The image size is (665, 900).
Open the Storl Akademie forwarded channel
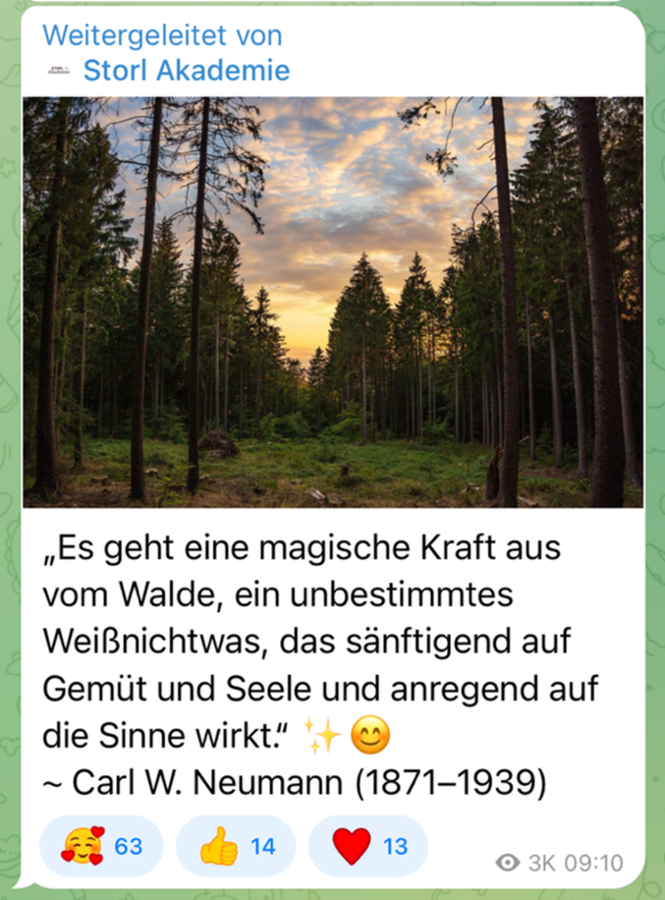[186, 70]
